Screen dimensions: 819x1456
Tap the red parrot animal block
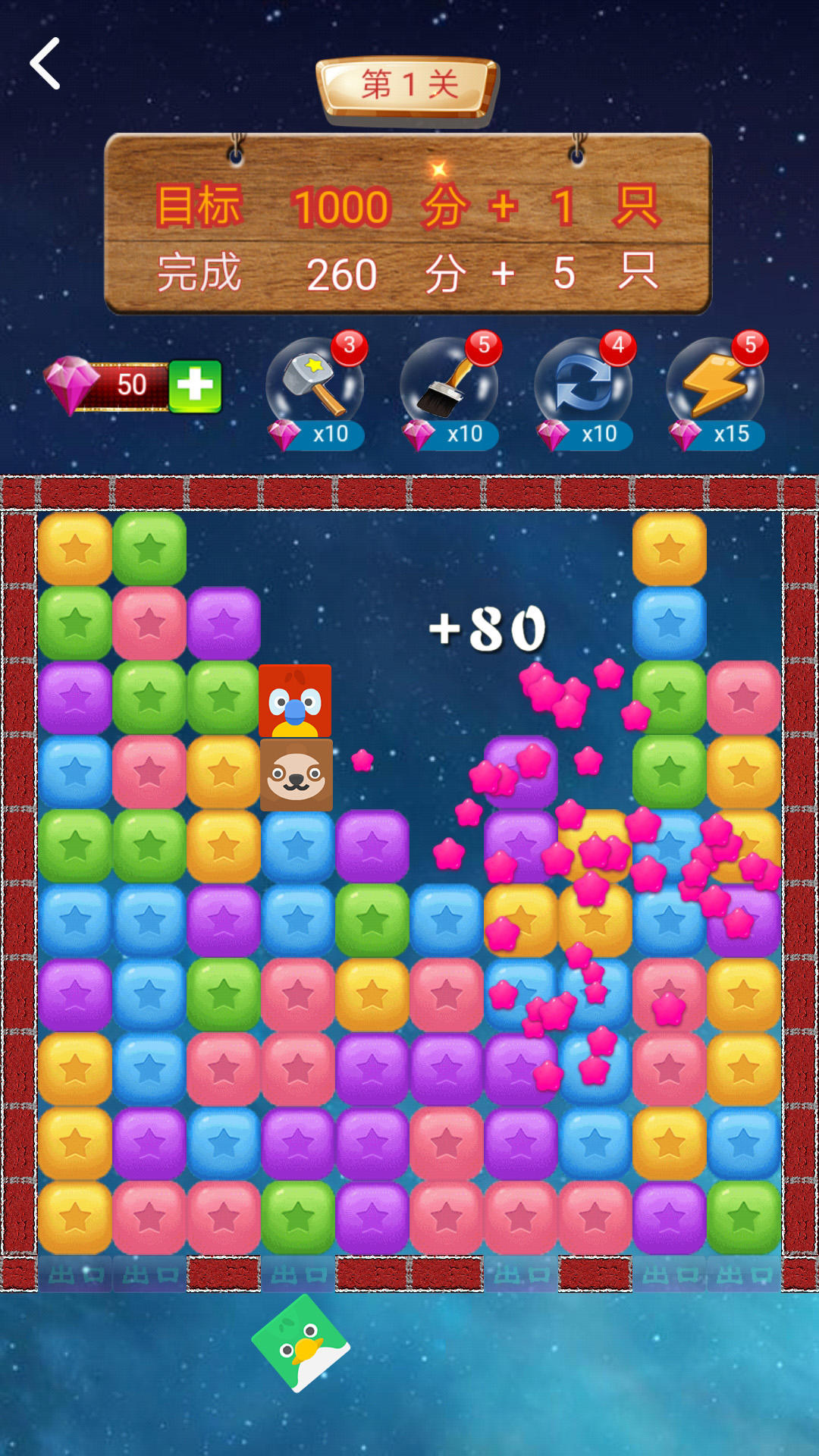click(x=296, y=701)
